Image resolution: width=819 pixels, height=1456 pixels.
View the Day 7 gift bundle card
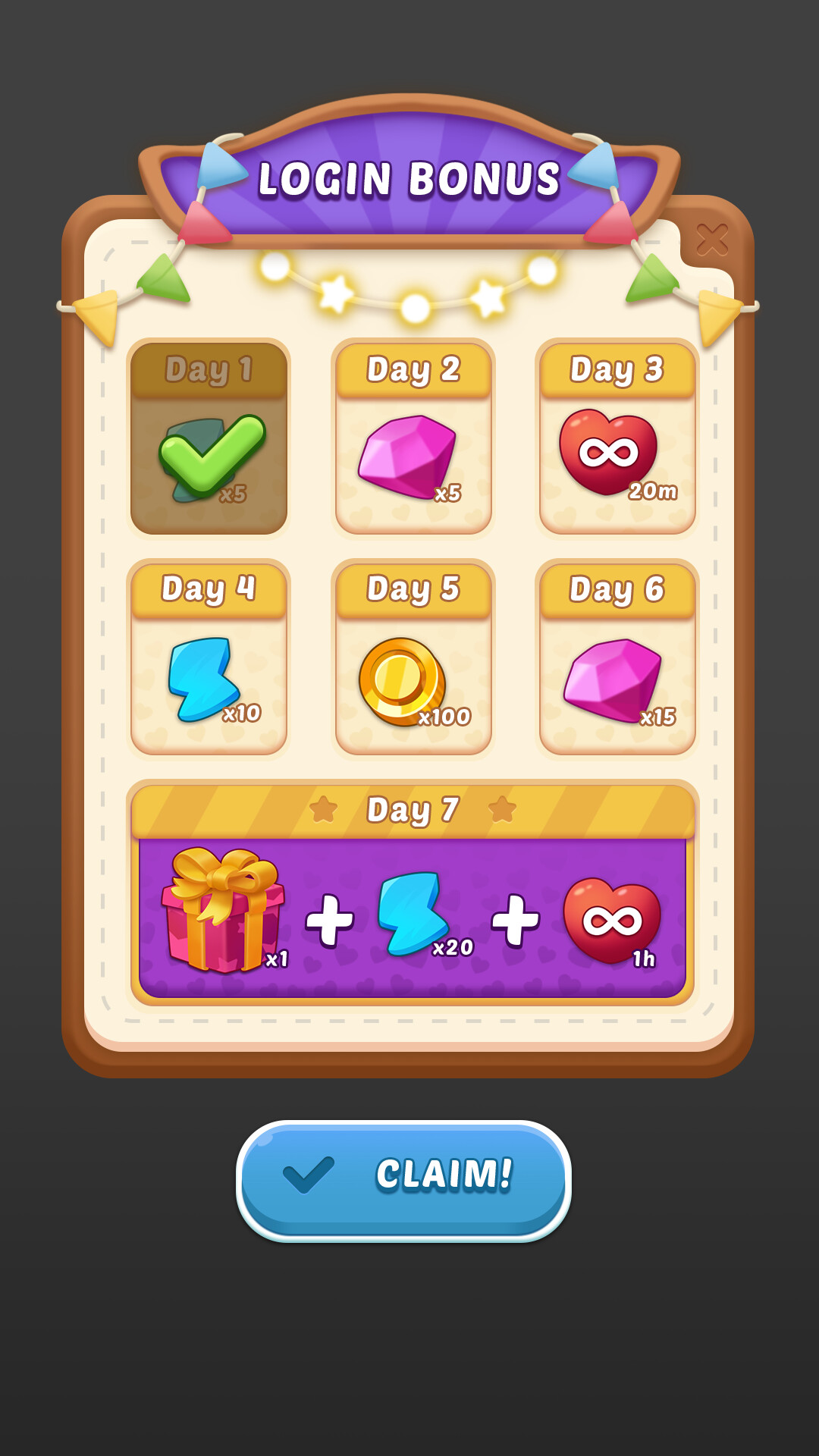(413, 895)
